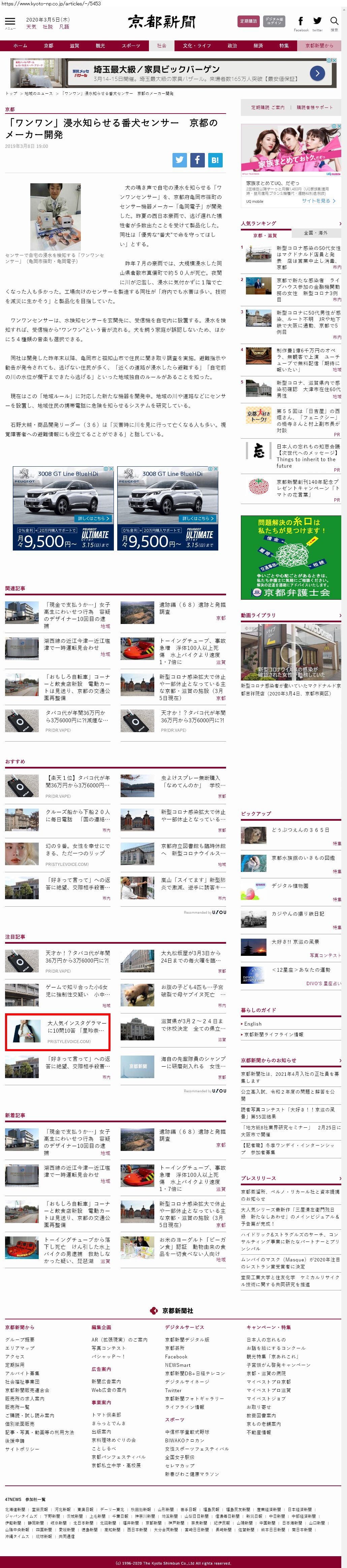Open the 京都弁護士会 banner

290,558
